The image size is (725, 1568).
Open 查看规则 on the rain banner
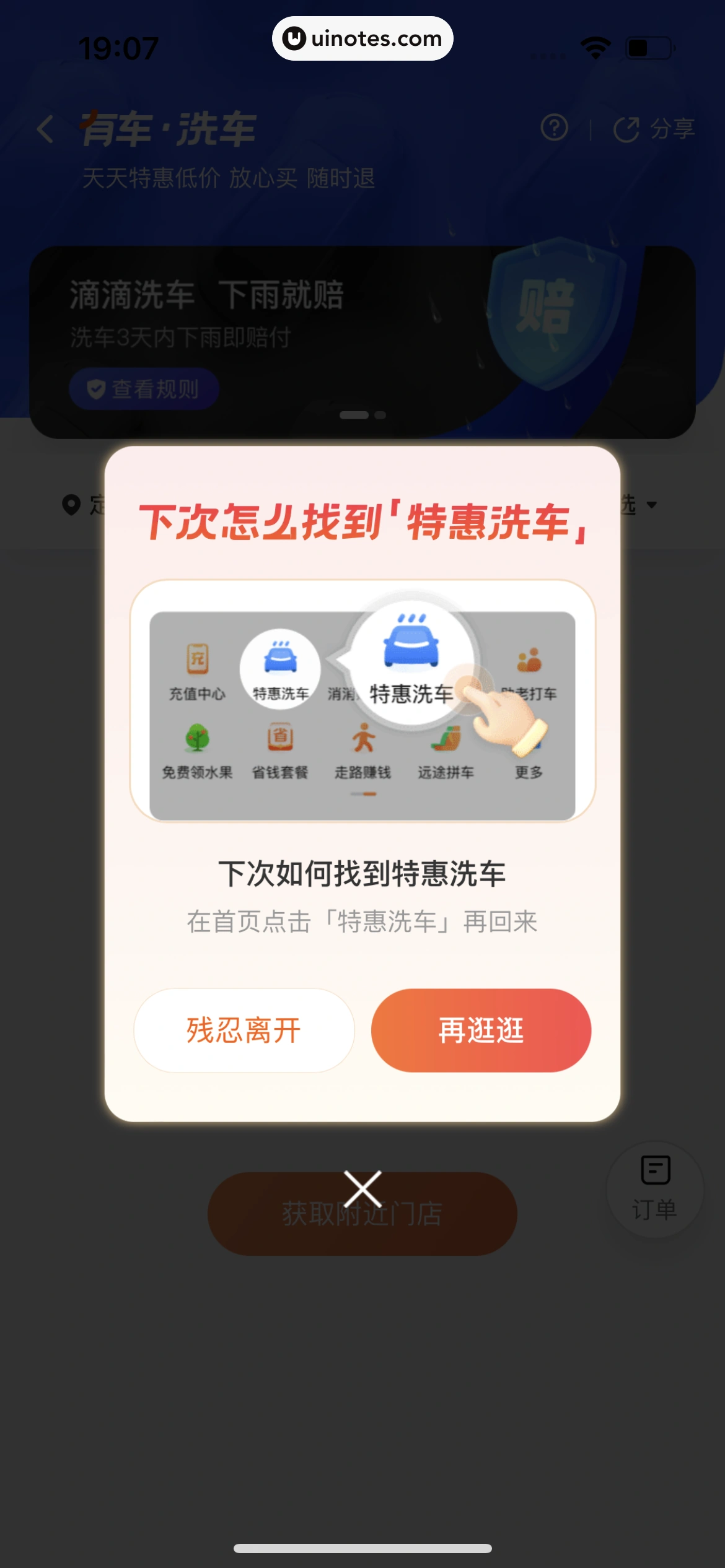(143, 389)
